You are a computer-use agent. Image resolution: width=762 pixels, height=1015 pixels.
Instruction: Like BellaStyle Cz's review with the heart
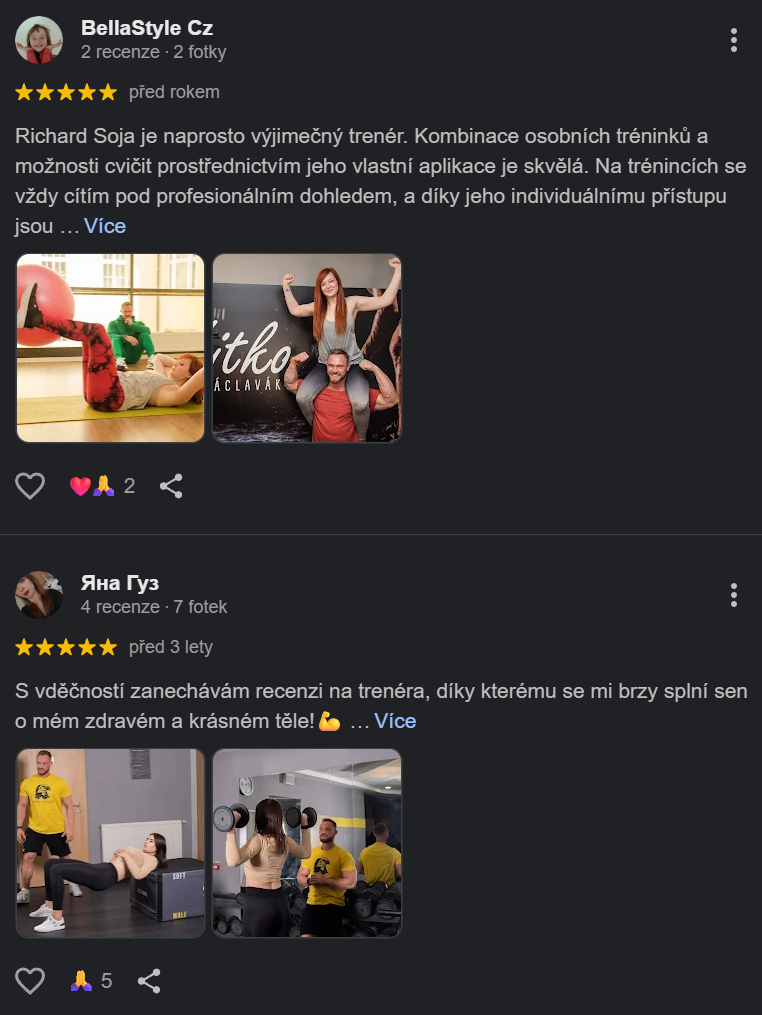point(30,486)
